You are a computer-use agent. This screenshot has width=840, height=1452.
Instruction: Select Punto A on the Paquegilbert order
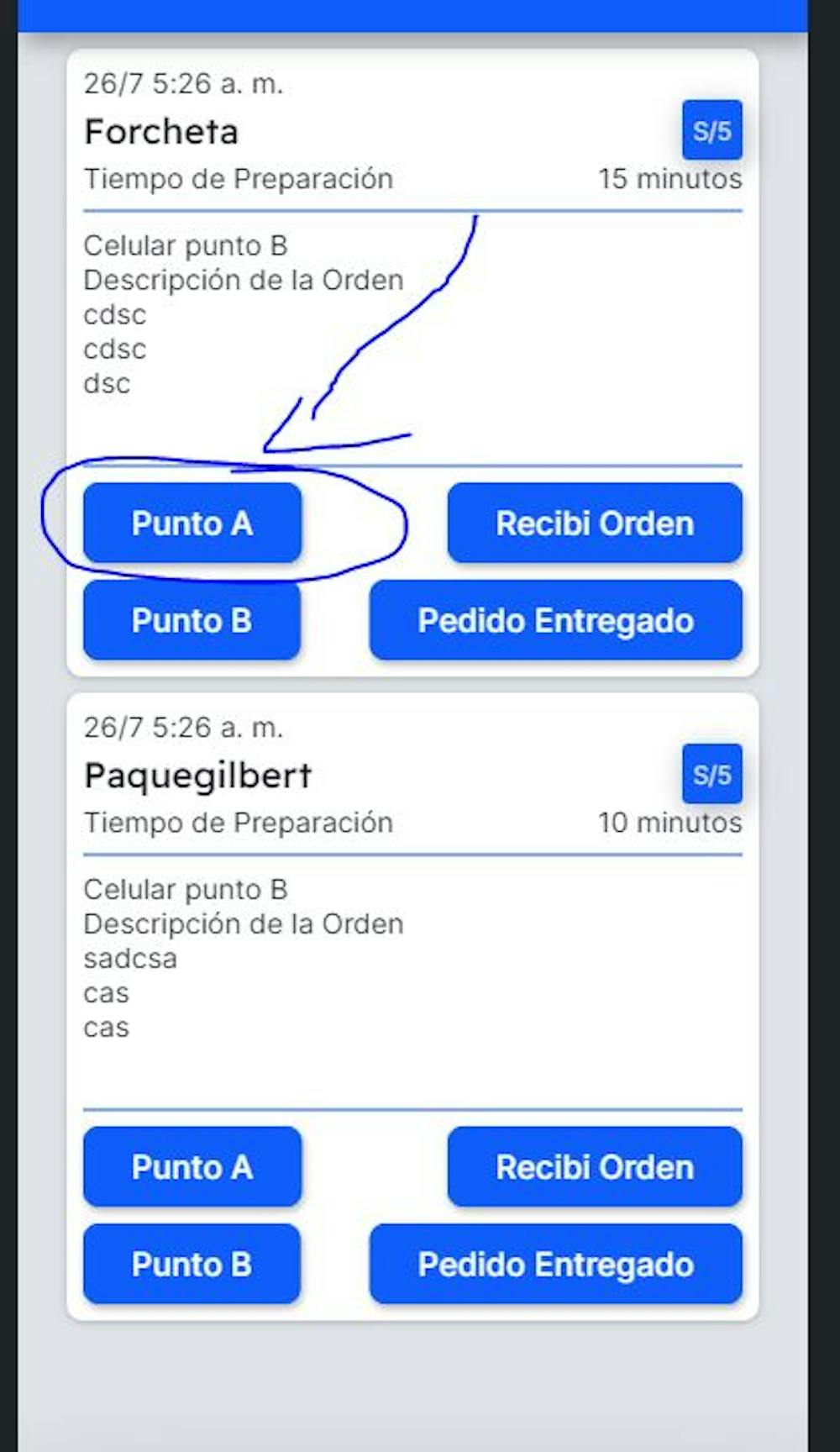pos(192,1166)
